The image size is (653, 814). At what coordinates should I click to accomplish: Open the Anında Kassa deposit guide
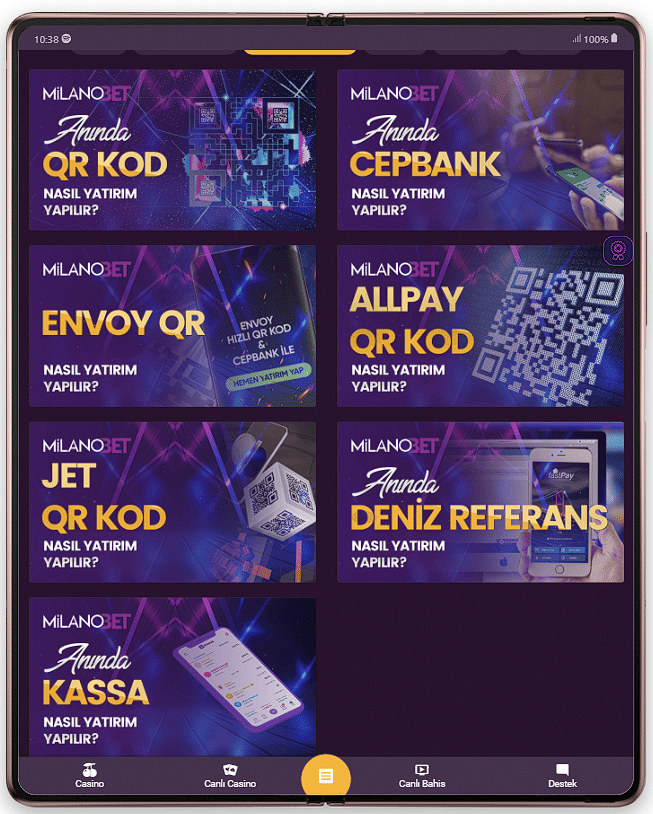(x=172, y=676)
